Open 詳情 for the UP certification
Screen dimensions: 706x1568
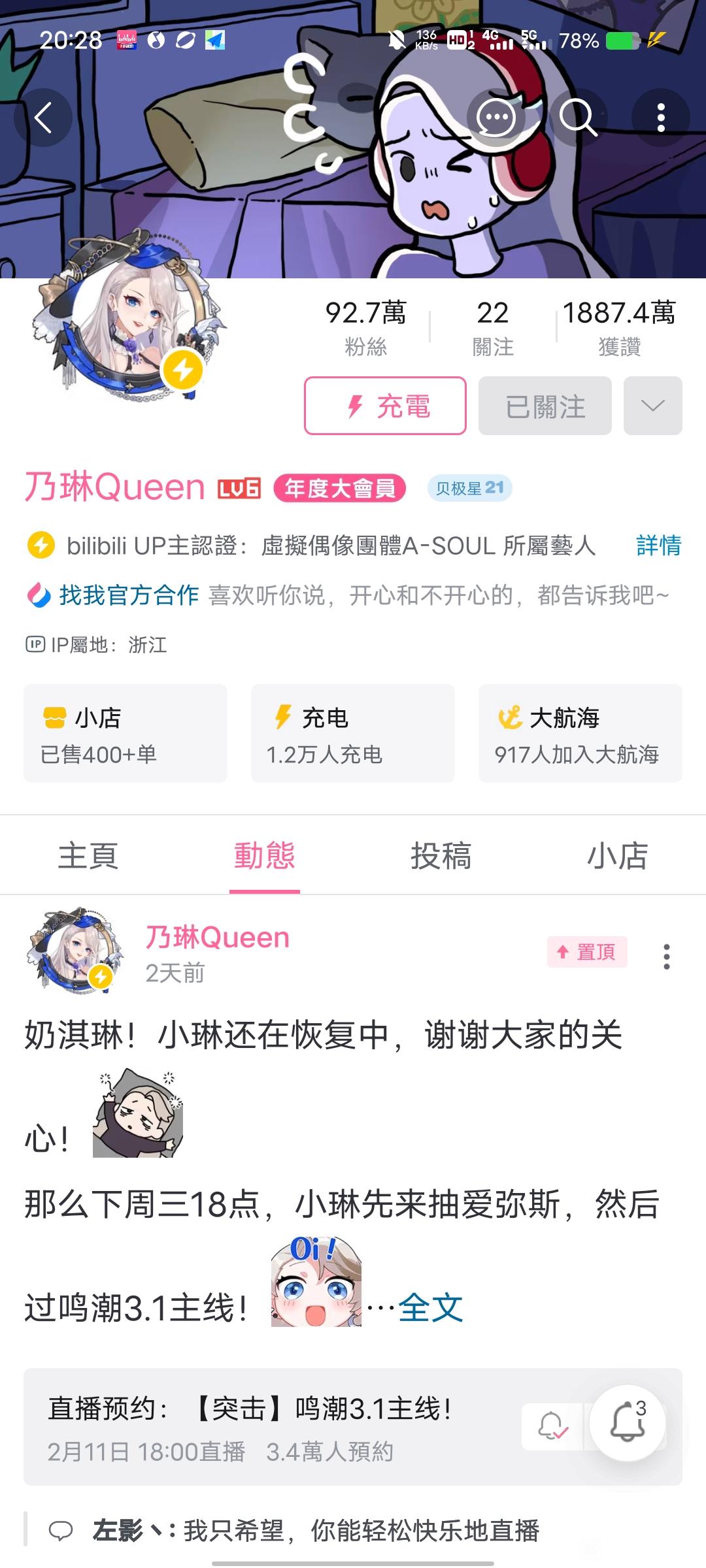pyautogui.click(x=658, y=545)
